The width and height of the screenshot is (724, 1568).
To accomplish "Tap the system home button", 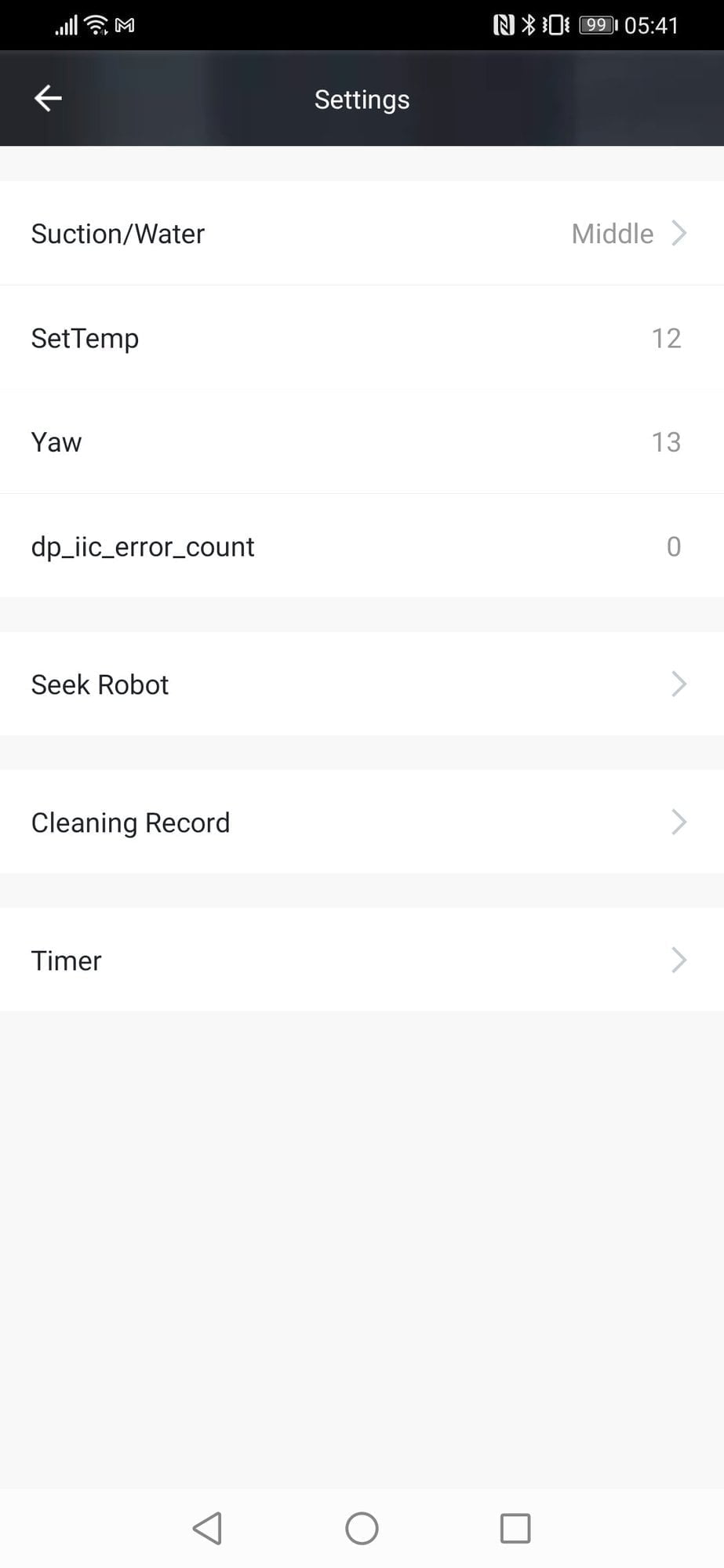I will (362, 1528).
